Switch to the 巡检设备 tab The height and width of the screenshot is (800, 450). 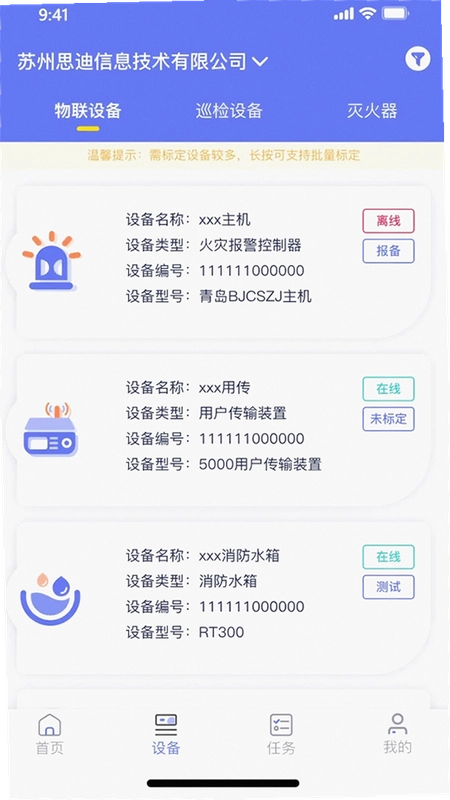229,111
